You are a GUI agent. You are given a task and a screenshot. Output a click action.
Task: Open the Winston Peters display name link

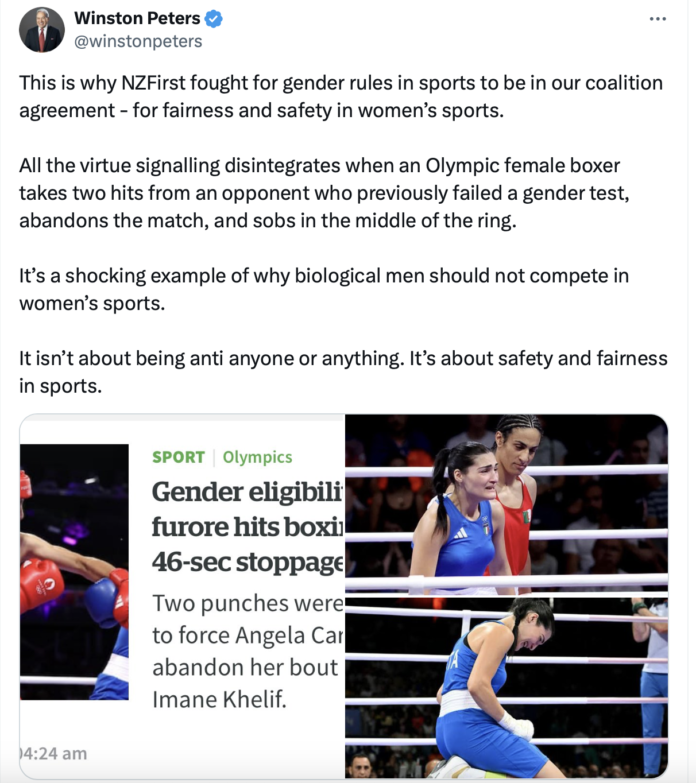point(135,19)
